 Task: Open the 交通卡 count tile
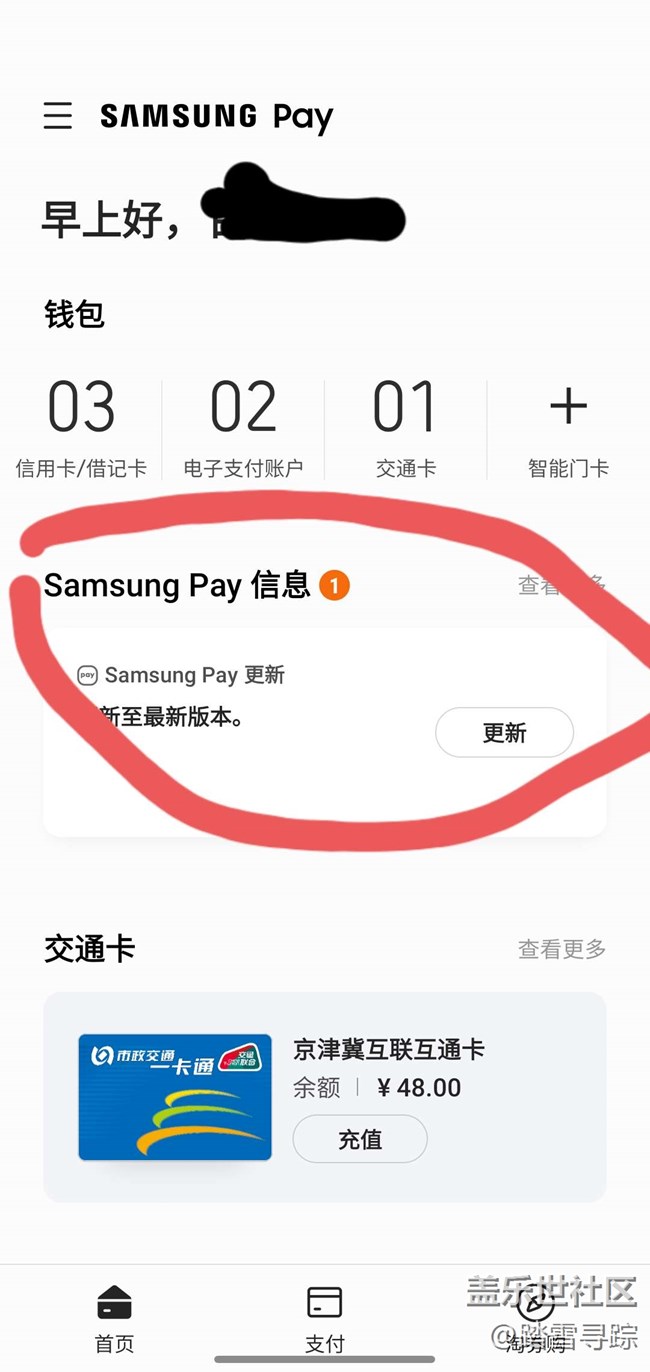(x=405, y=427)
